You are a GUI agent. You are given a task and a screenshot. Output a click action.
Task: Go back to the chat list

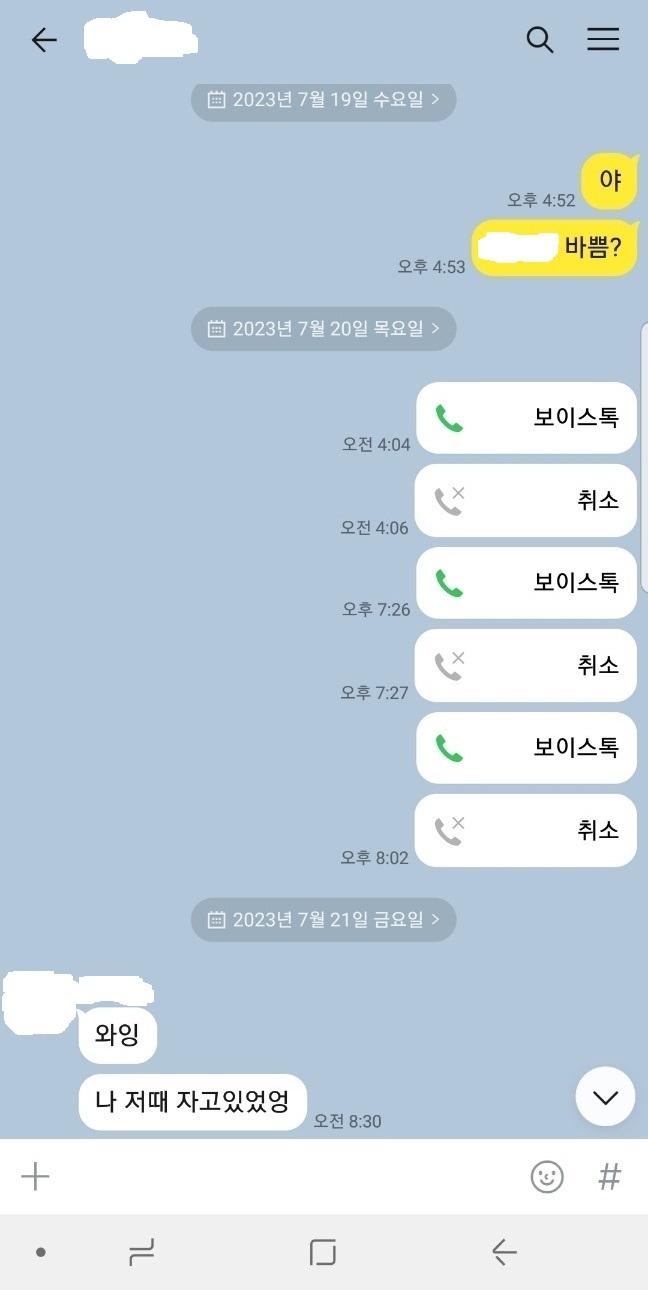pyautogui.click(x=44, y=40)
